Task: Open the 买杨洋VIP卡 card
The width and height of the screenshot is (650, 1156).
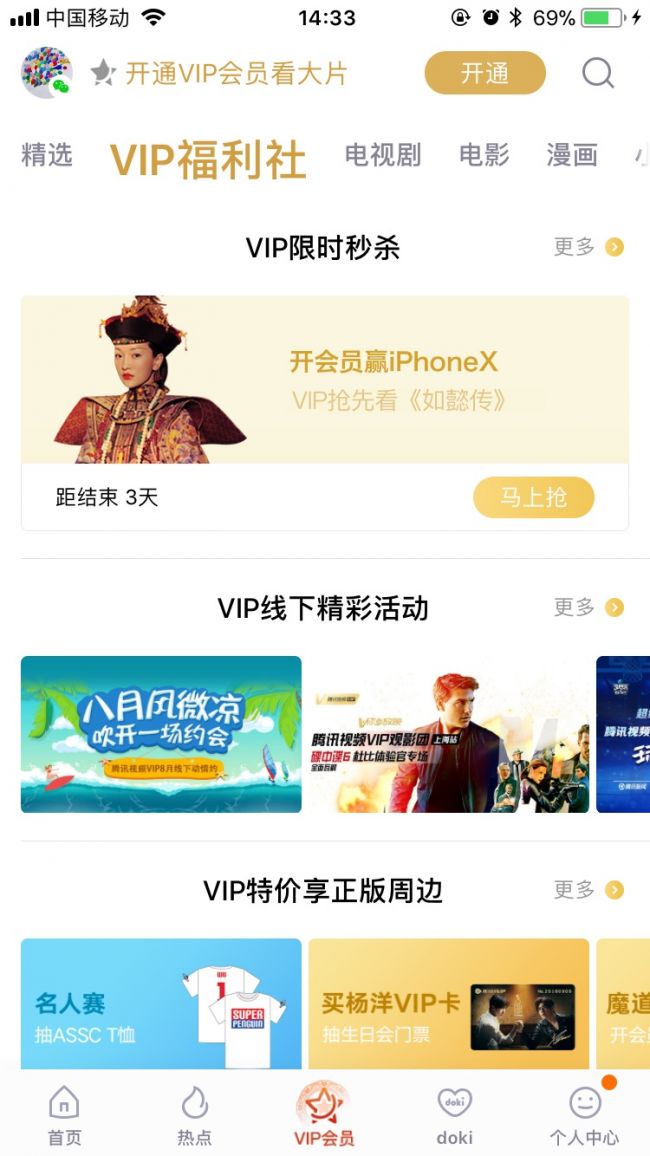Action: (449, 1004)
